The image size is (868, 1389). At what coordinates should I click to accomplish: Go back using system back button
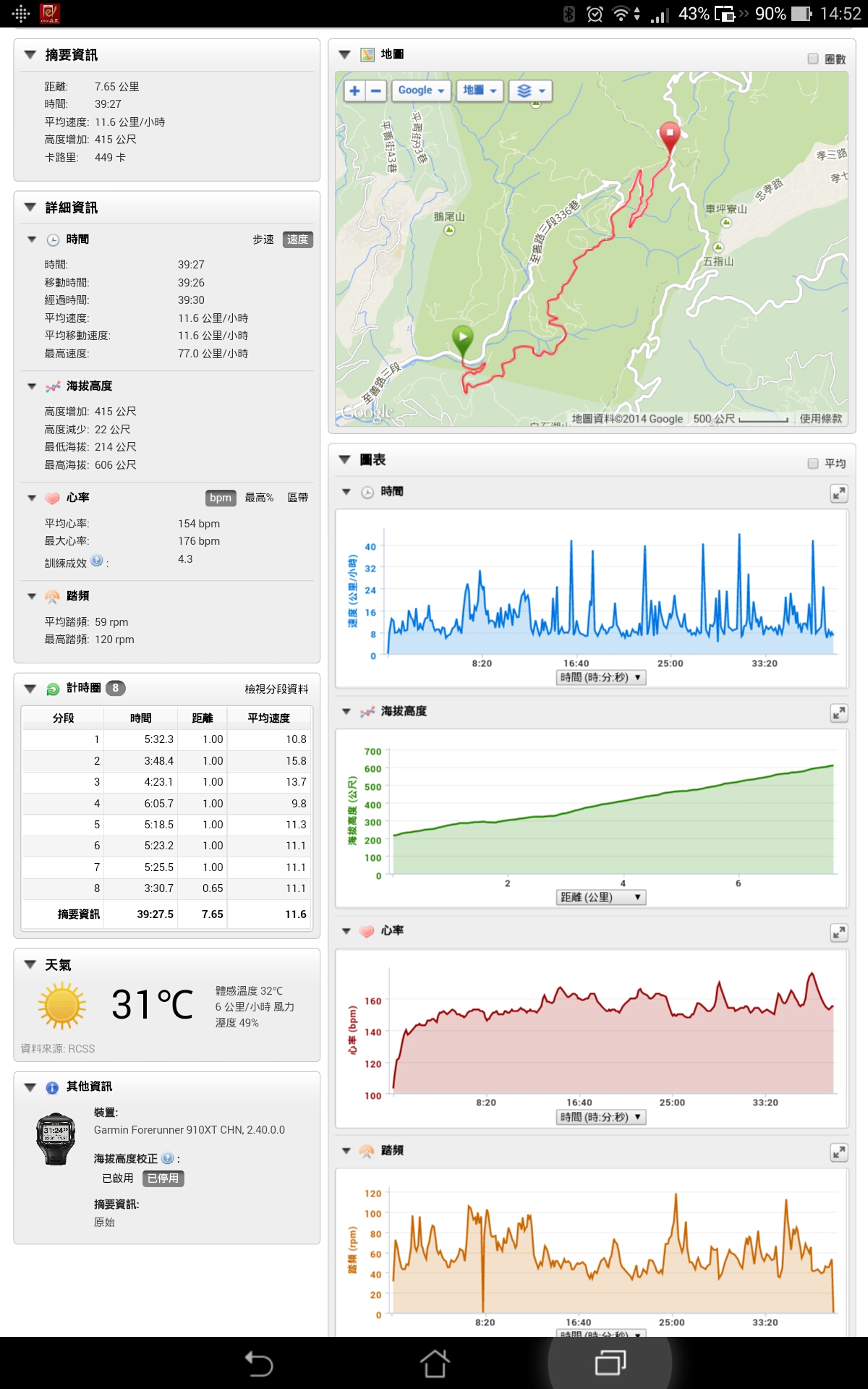(x=258, y=1364)
